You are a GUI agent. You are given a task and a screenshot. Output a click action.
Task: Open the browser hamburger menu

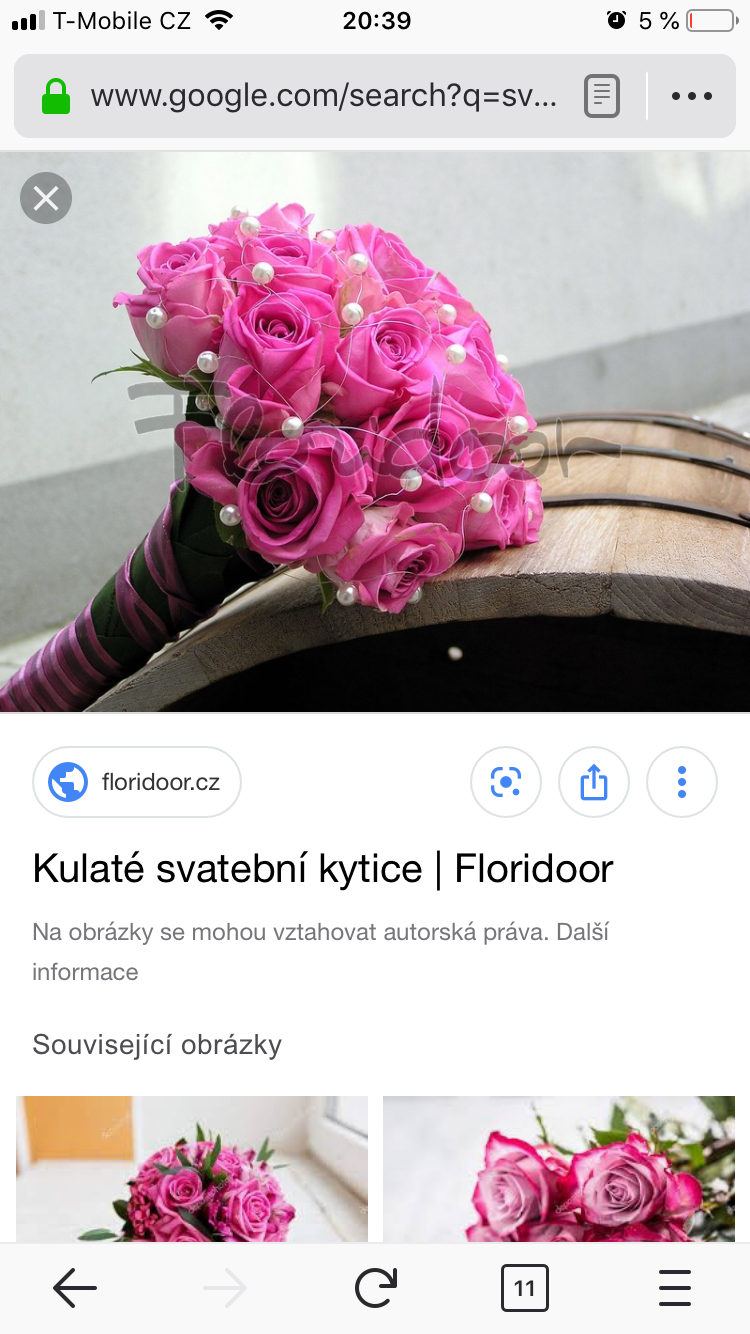tap(675, 1288)
